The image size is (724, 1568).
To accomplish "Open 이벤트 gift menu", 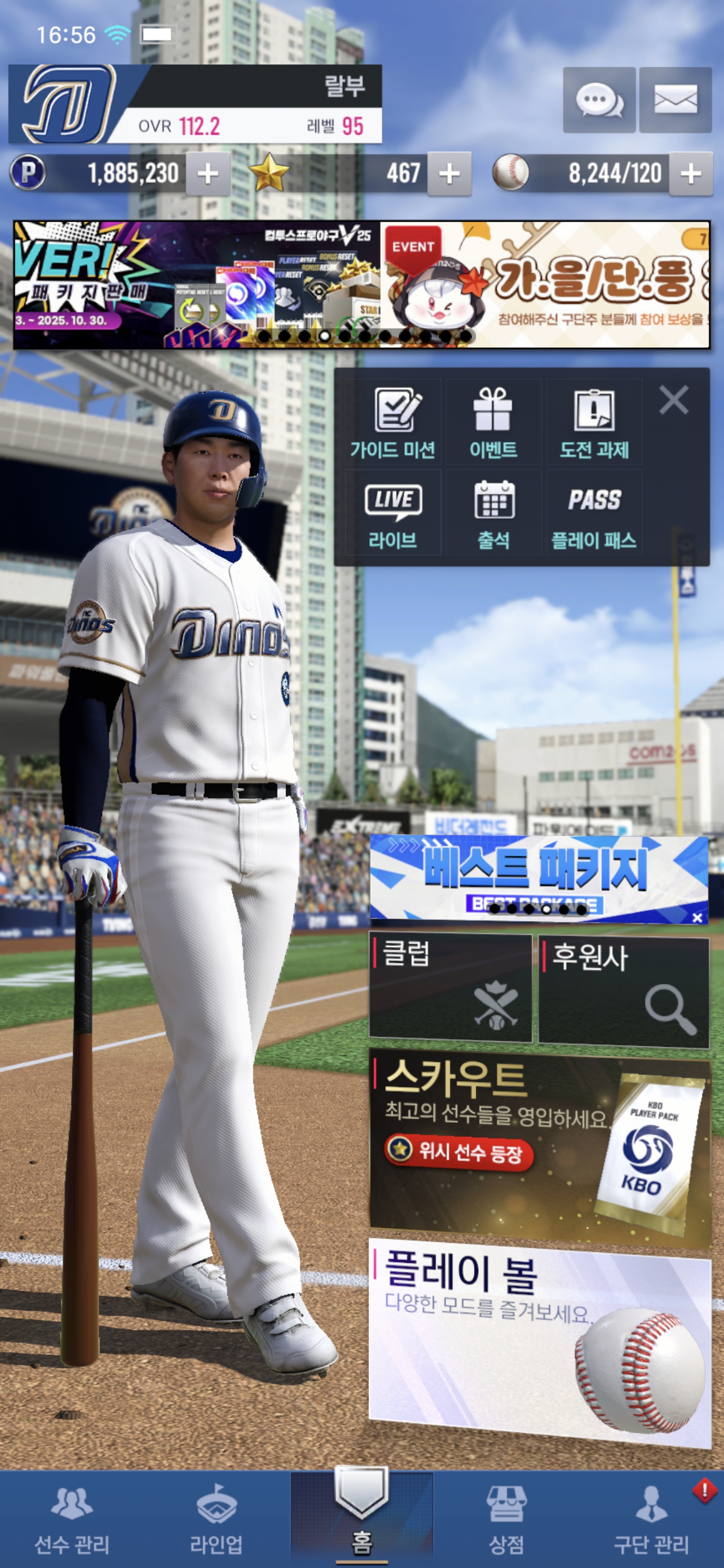I will point(493,423).
